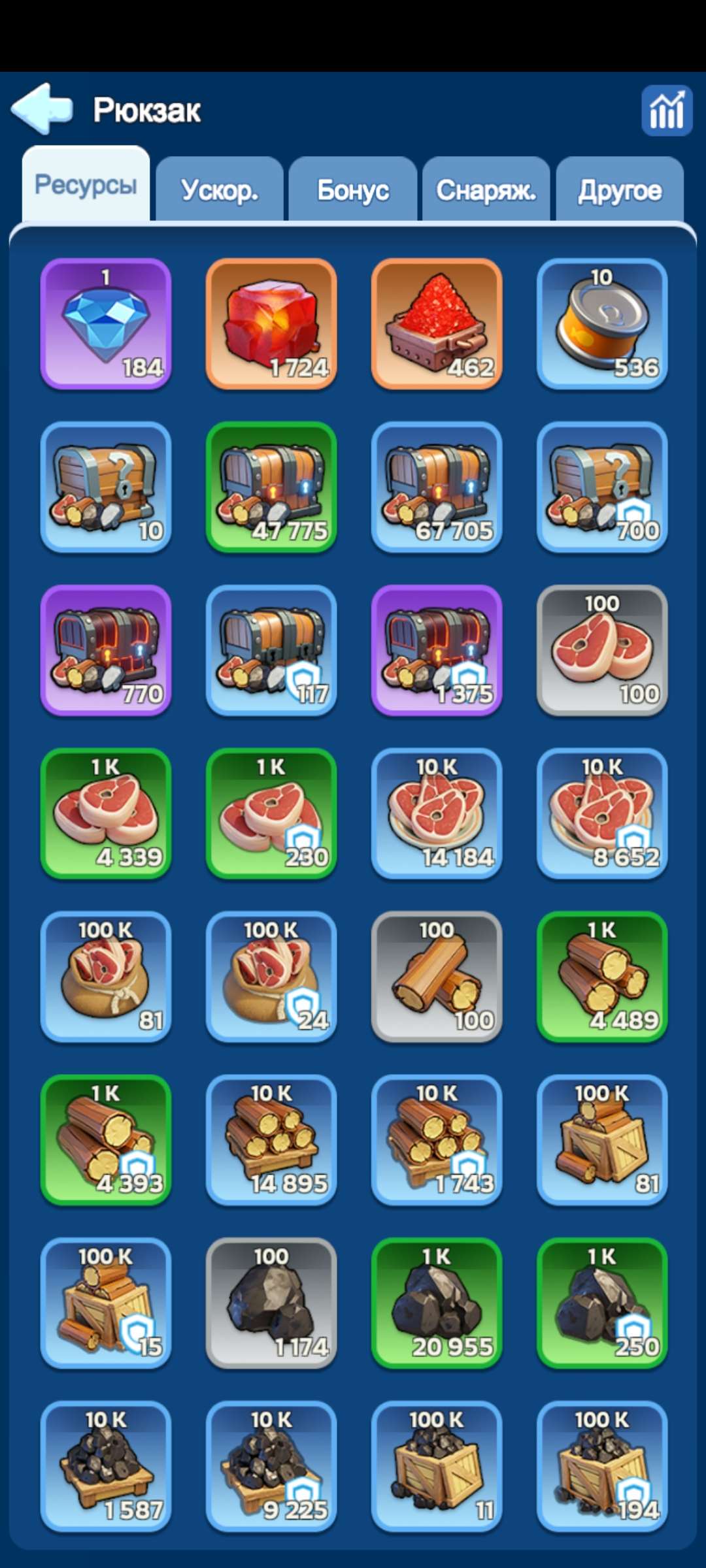Select the blue diamond item with 184
The height and width of the screenshot is (1568, 706).
(x=106, y=324)
